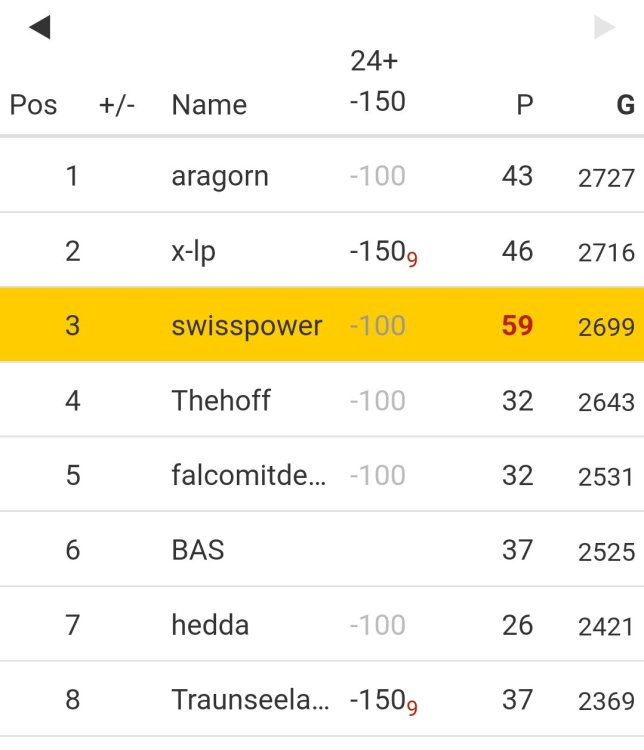This screenshot has width=644, height=750.
Task: Sort the table by the P column
Action: tap(524, 105)
